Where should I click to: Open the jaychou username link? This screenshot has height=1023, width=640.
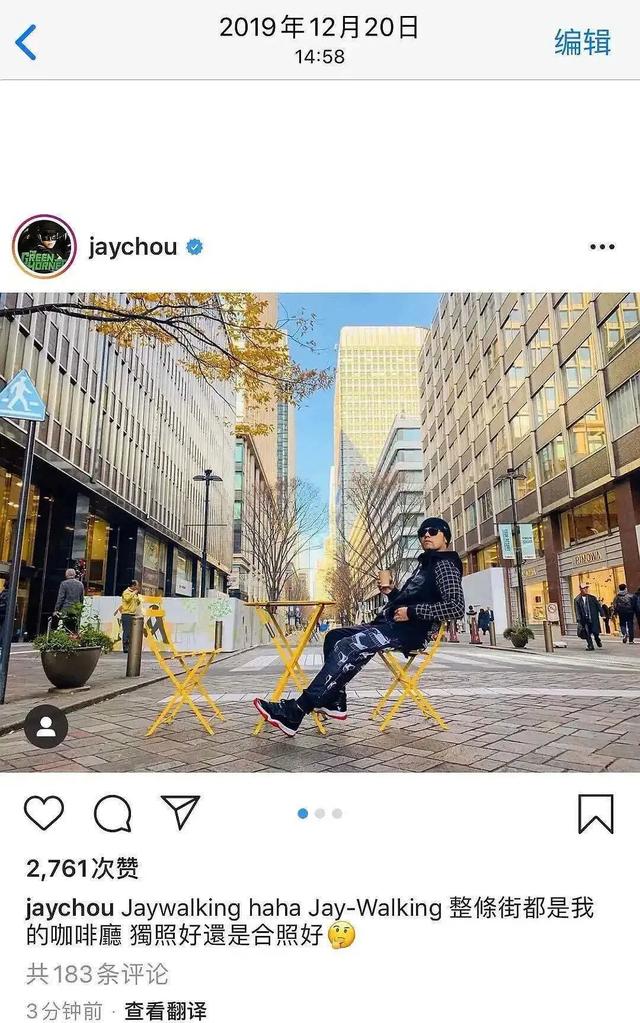tap(131, 246)
